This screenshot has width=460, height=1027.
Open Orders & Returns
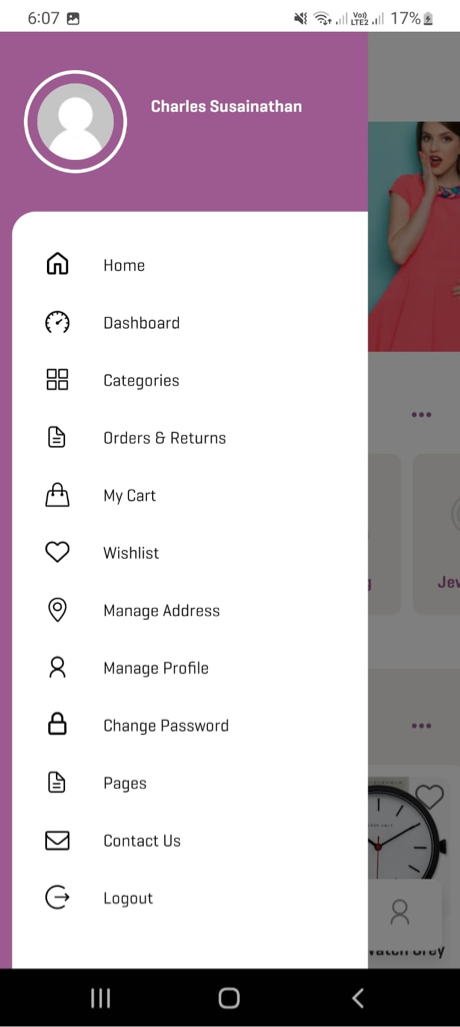pos(189,438)
